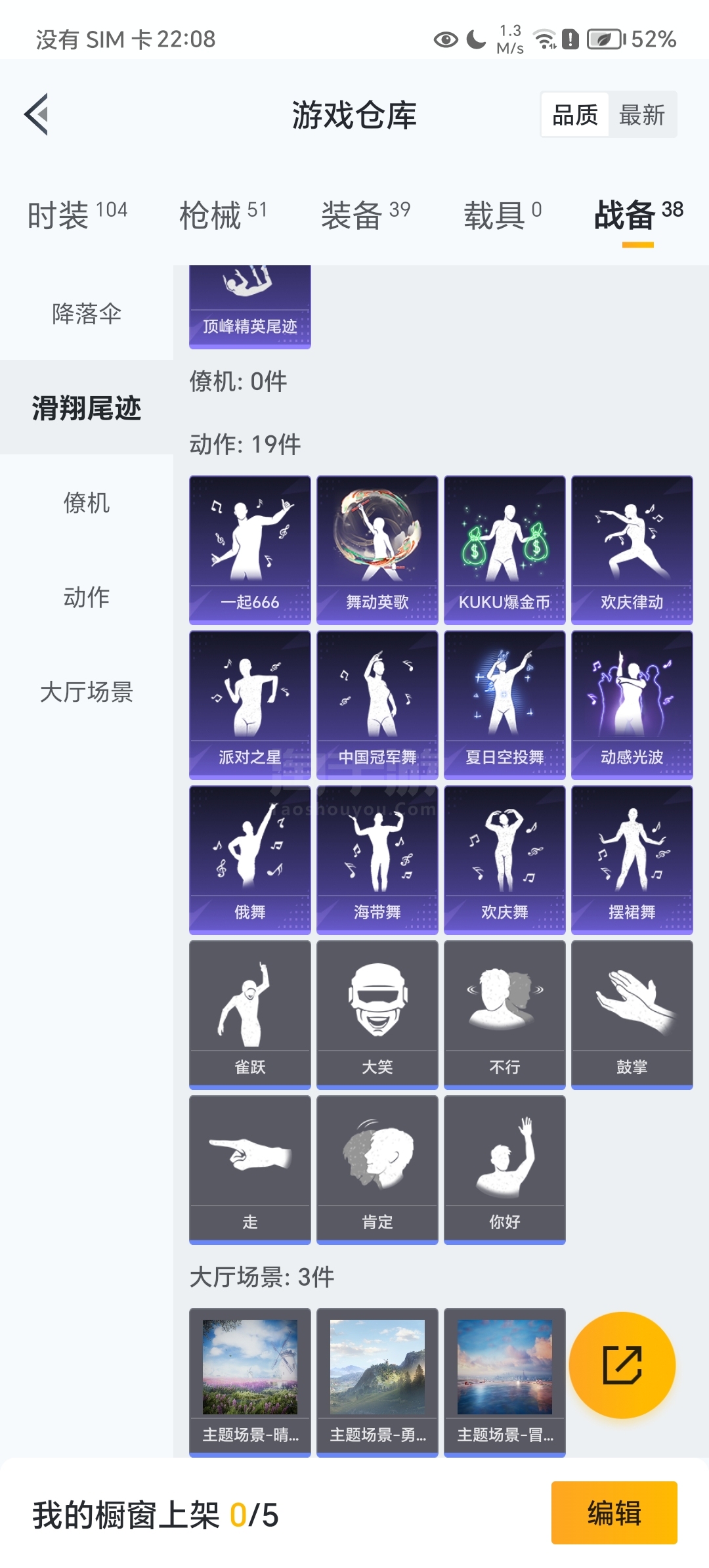
Task: Open the 主题场景-晴 lobby scene
Action: pos(250,1382)
